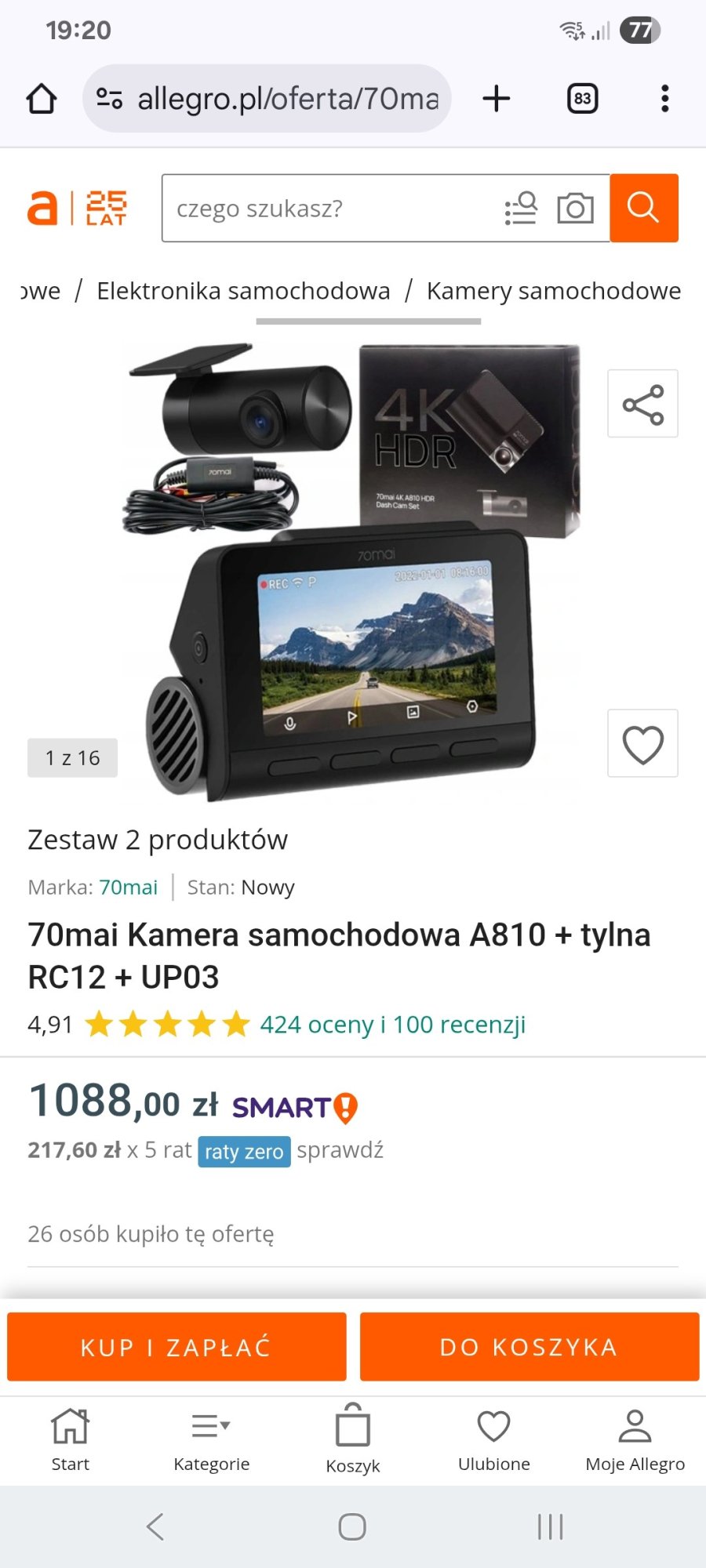Screen dimensions: 706x1568
Task: Focus the "czego szukasz?" search field
Action: coord(329,209)
